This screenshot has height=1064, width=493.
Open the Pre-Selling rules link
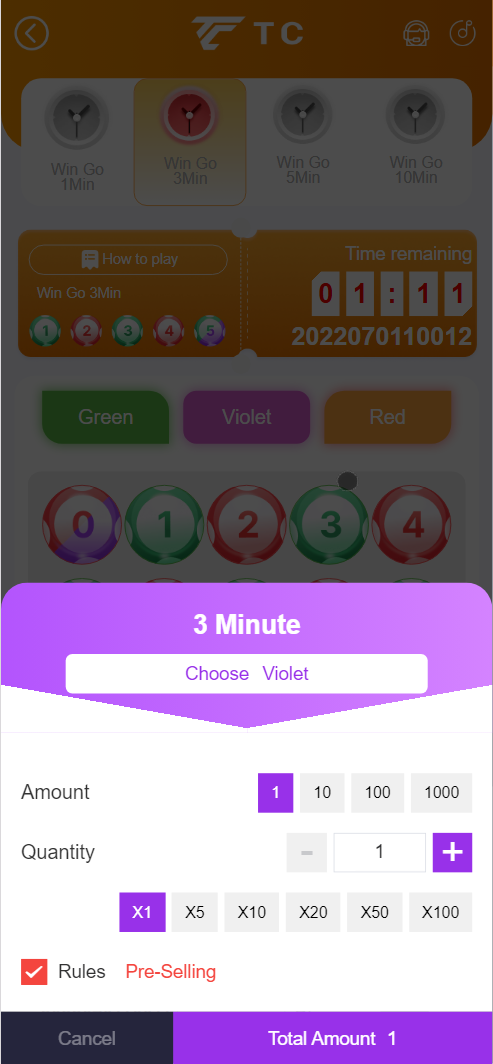[171, 972]
